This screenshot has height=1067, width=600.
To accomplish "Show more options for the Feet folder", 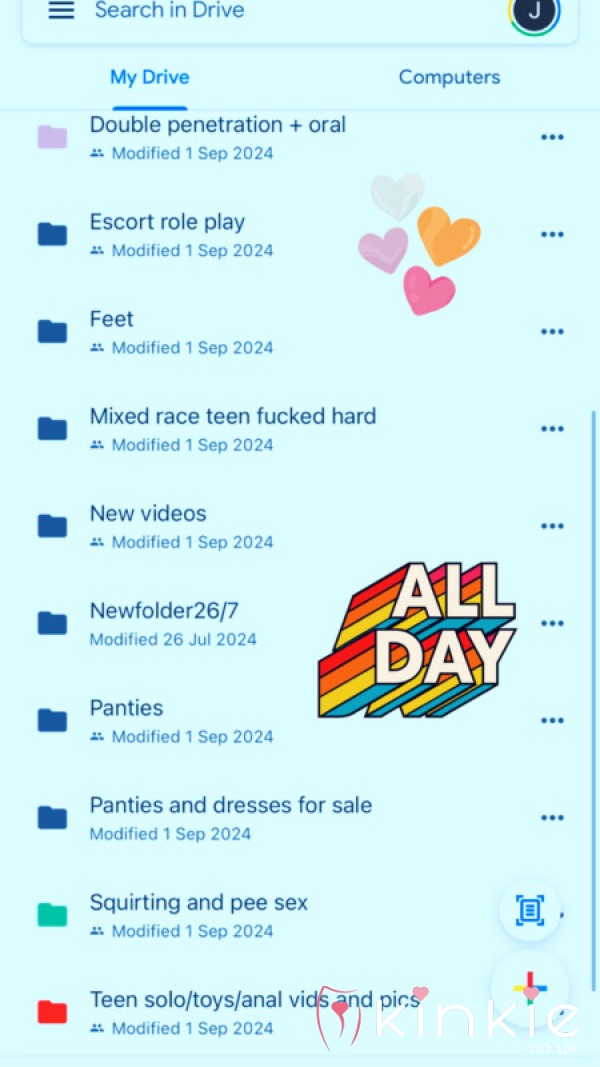I will [x=552, y=331].
